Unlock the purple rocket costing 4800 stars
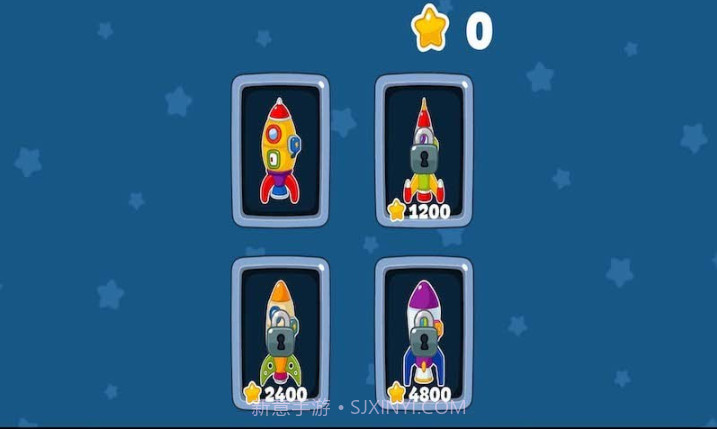Image resolution: width=717 pixels, height=429 pixels. [424, 333]
